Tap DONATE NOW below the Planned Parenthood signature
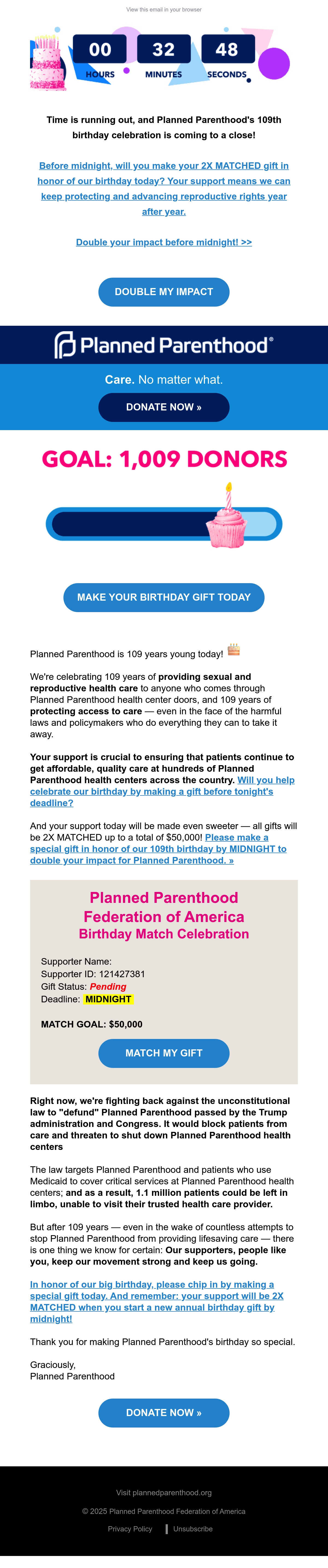Image resolution: width=328 pixels, height=1568 pixels. point(164,1413)
